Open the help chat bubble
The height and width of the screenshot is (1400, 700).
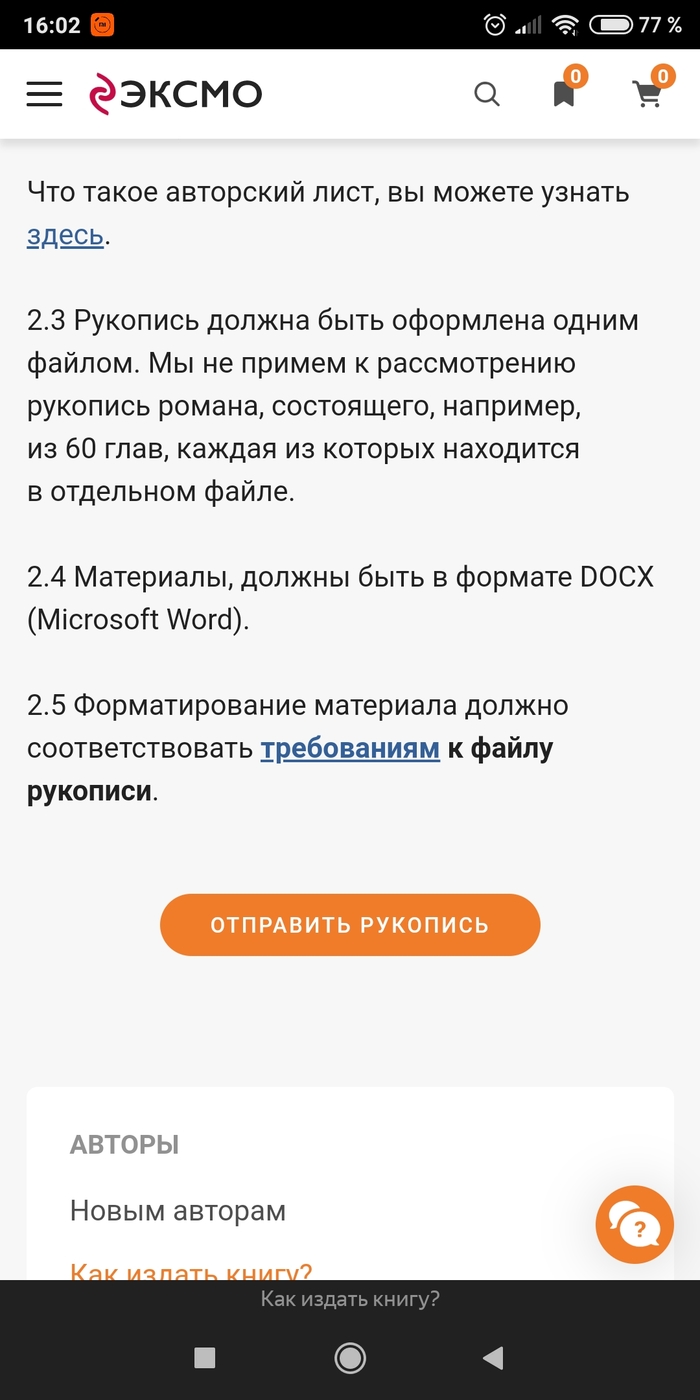click(x=634, y=1225)
